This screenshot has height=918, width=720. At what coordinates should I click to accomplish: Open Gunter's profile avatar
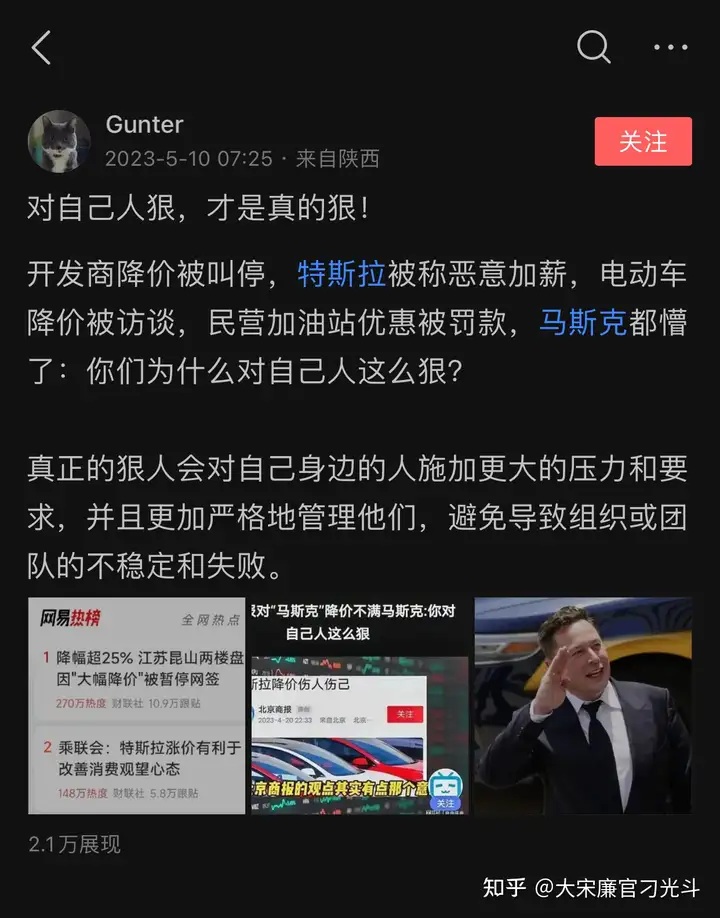pos(59,141)
